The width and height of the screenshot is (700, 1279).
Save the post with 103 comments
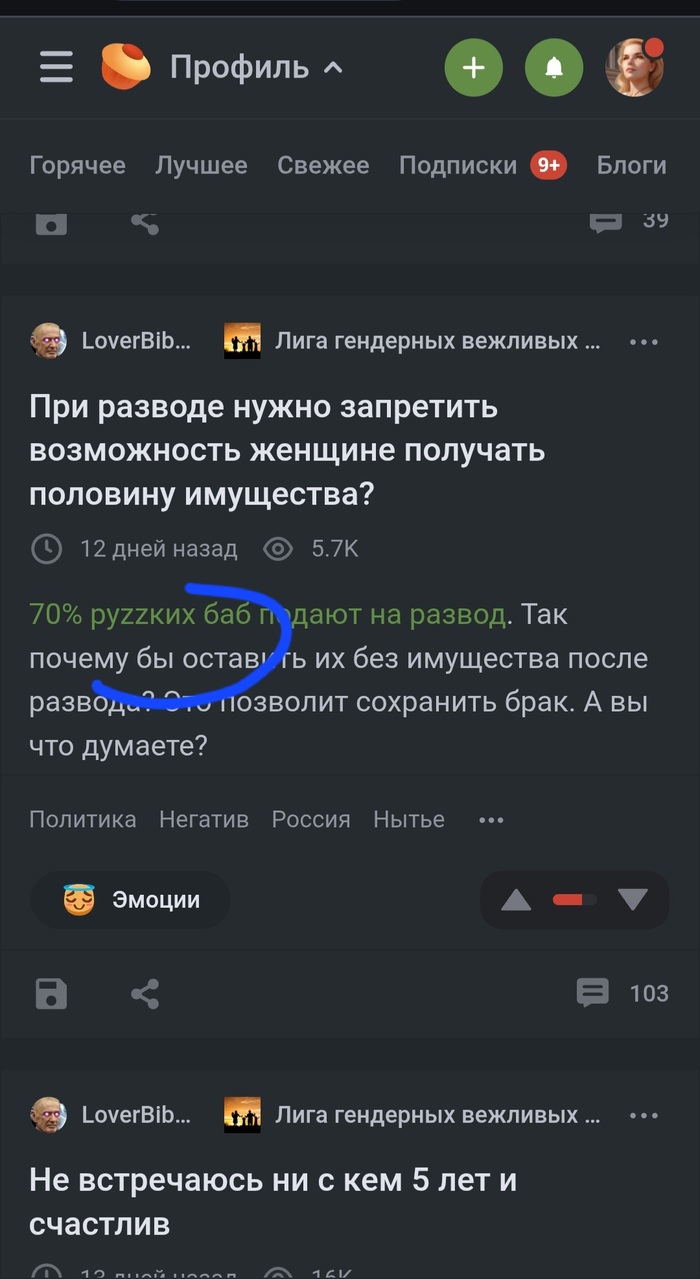tap(52, 993)
